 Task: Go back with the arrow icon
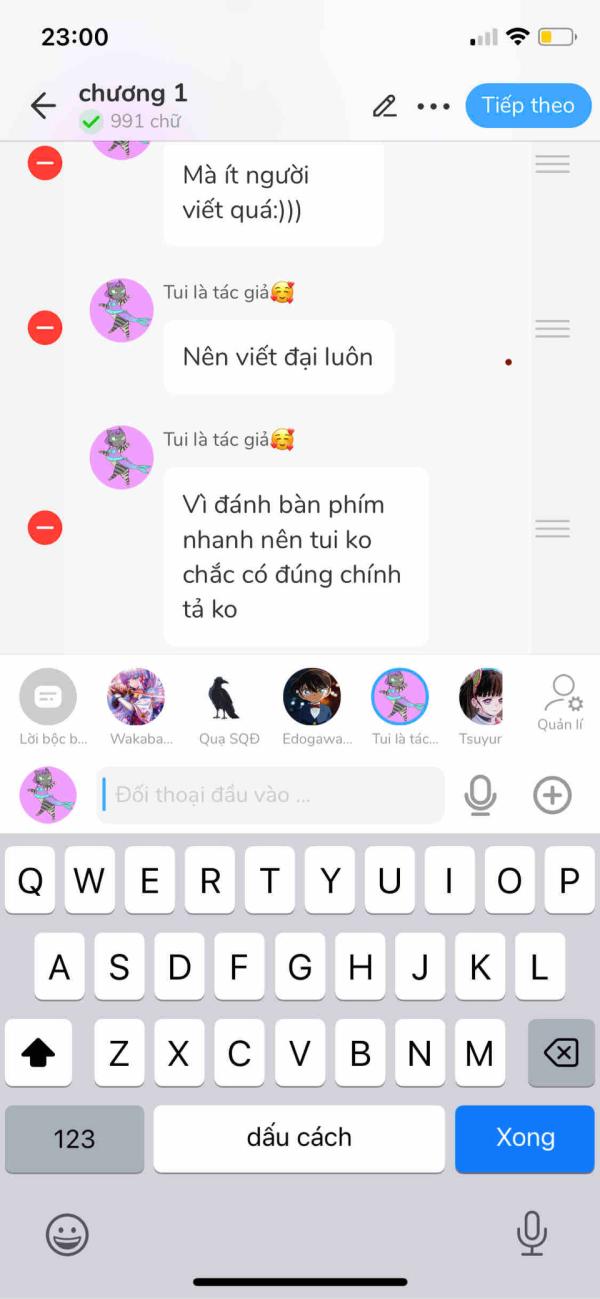[43, 106]
